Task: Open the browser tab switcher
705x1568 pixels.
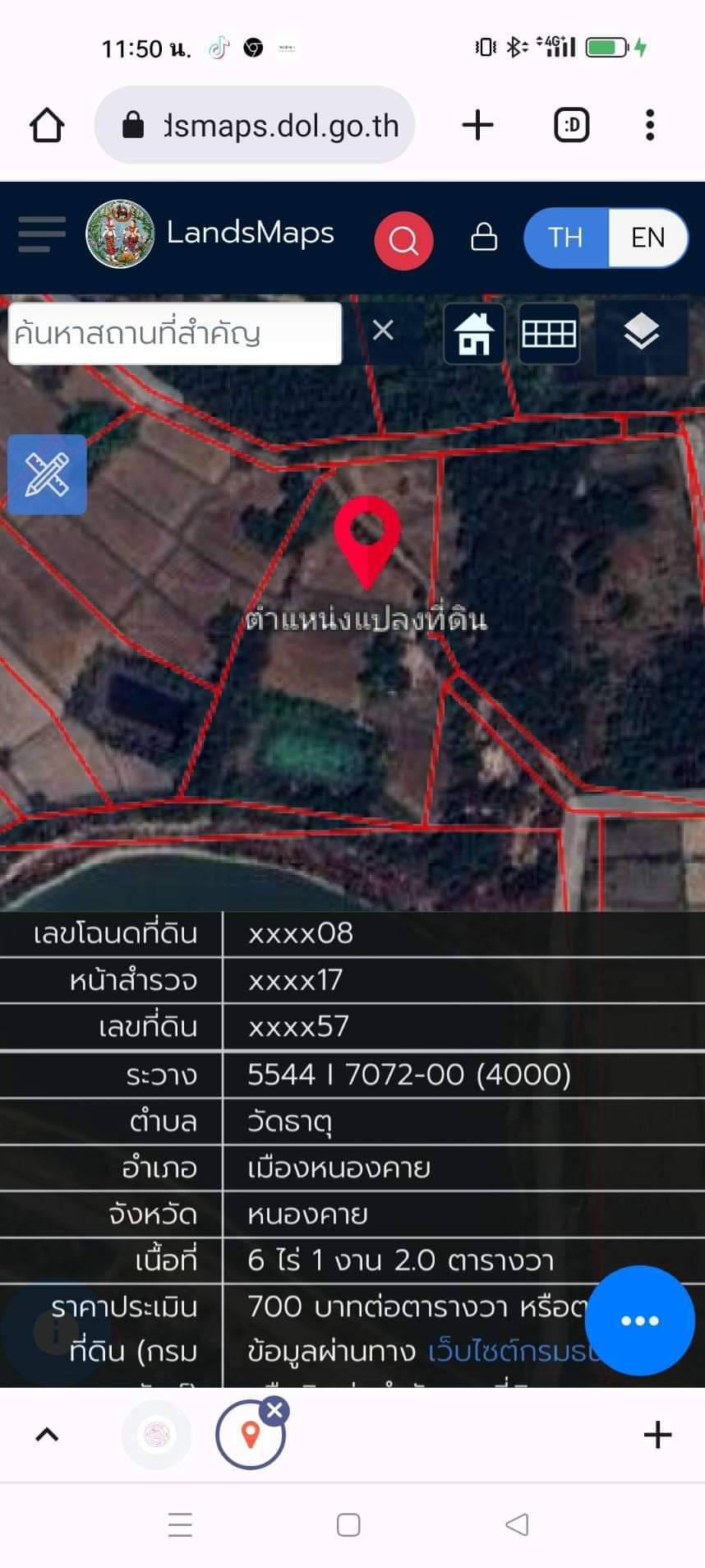Action: coord(572,125)
